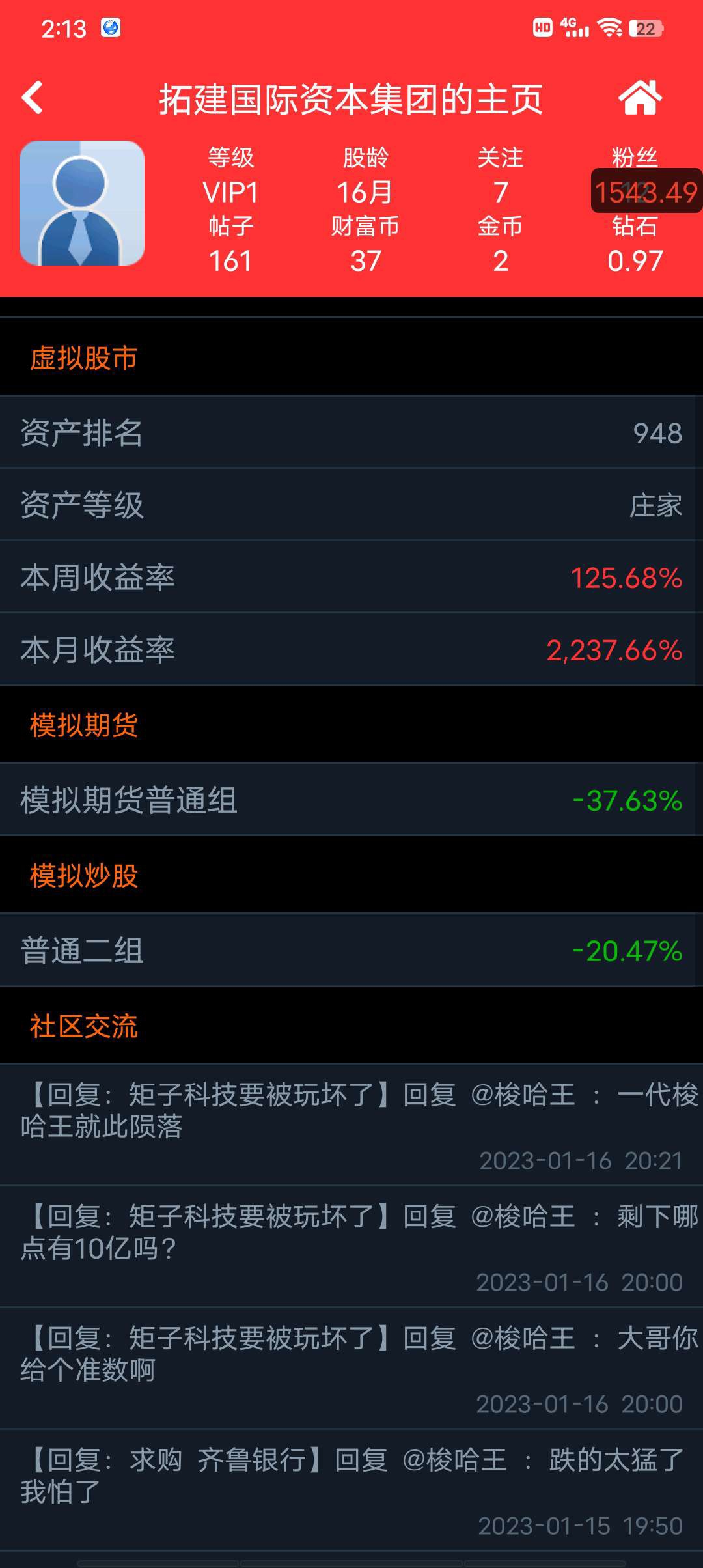
Task: Go back using the top-left arrow
Action: pyautogui.click(x=33, y=98)
